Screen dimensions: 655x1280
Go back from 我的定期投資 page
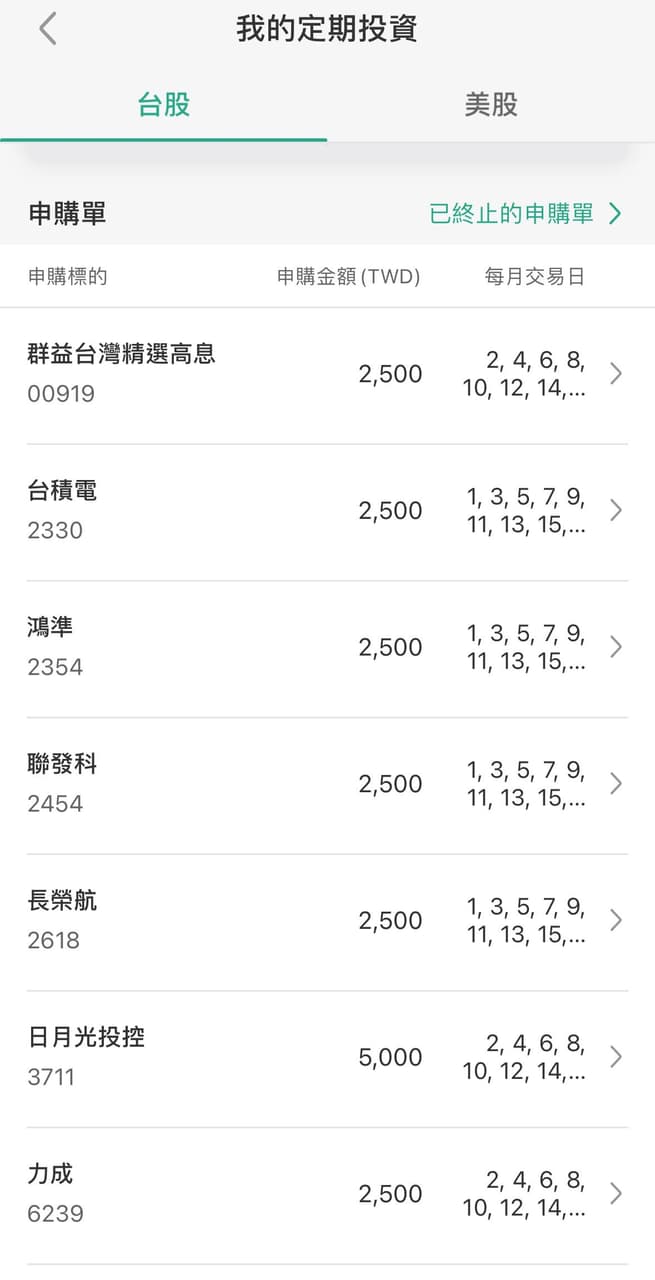coord(47,29)
